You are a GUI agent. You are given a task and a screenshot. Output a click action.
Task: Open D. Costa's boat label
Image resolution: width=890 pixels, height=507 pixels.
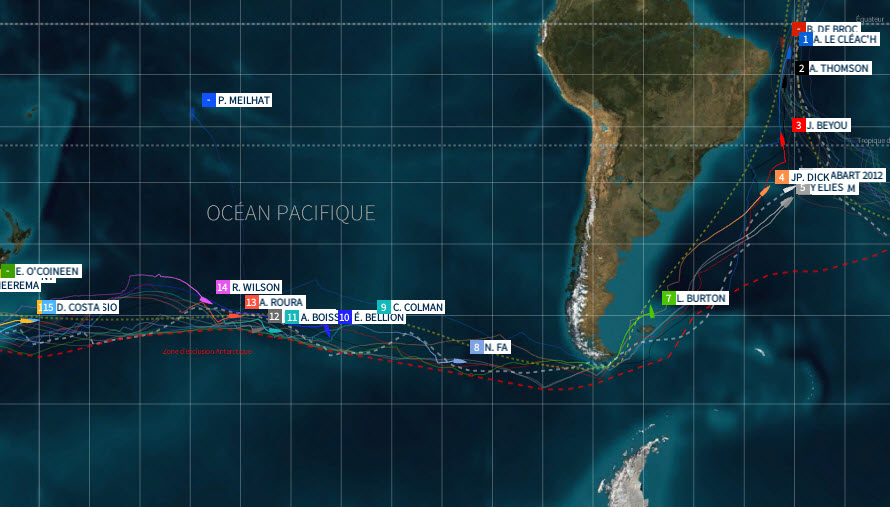click(86, 307)
